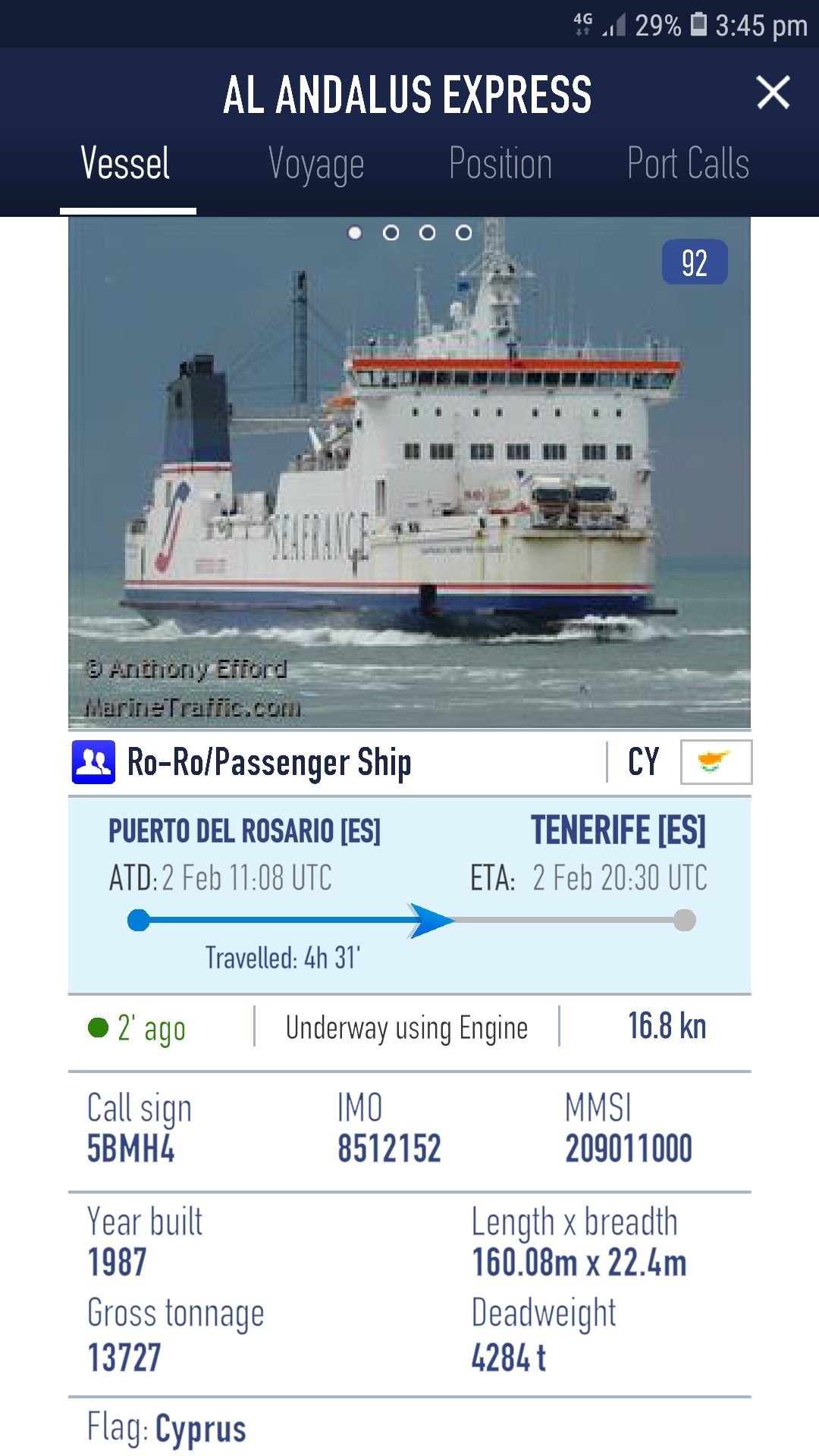Switch to the Position tab

pos(500,164)
